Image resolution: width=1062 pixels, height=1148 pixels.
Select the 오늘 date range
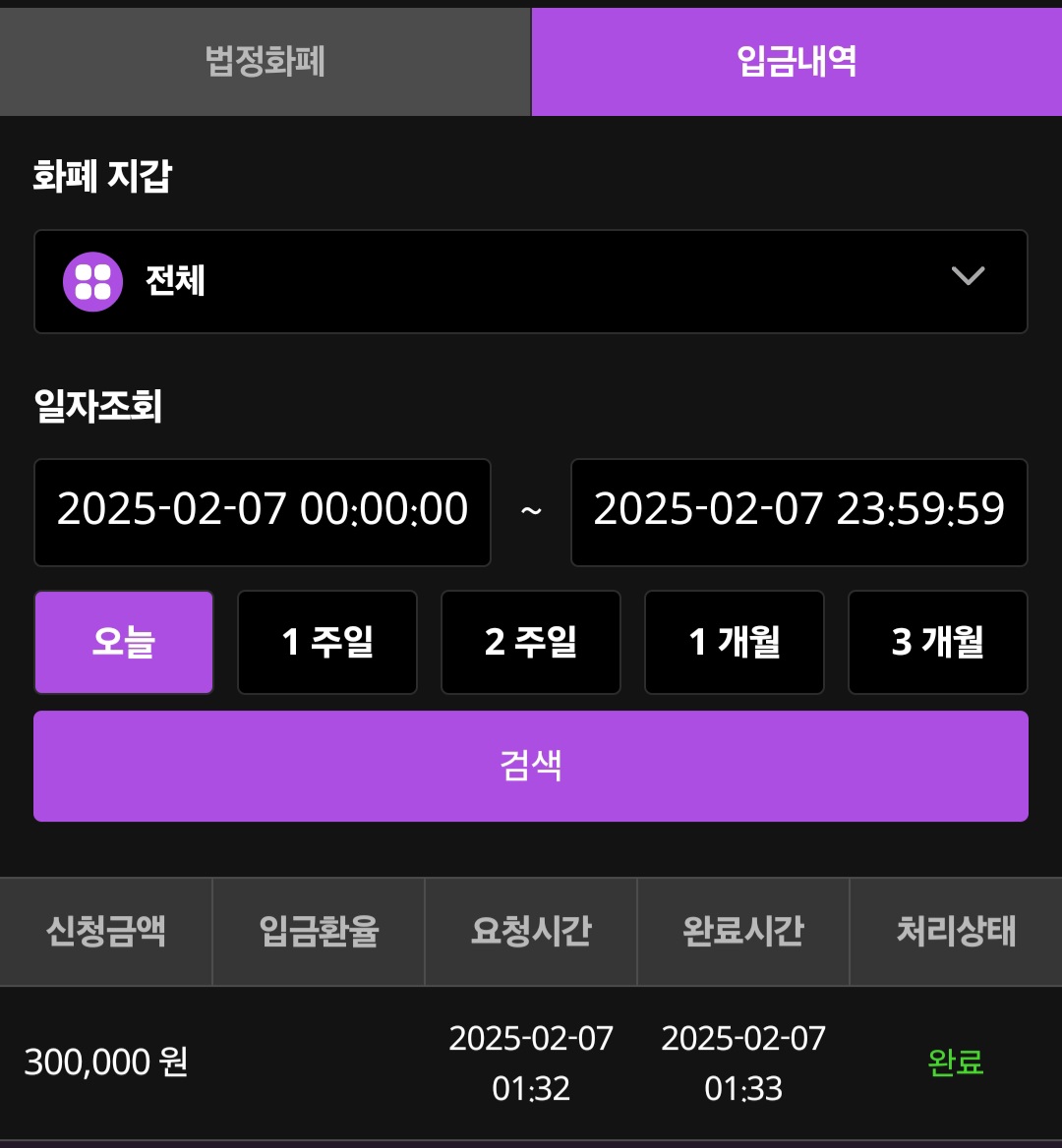click(124, 643)
